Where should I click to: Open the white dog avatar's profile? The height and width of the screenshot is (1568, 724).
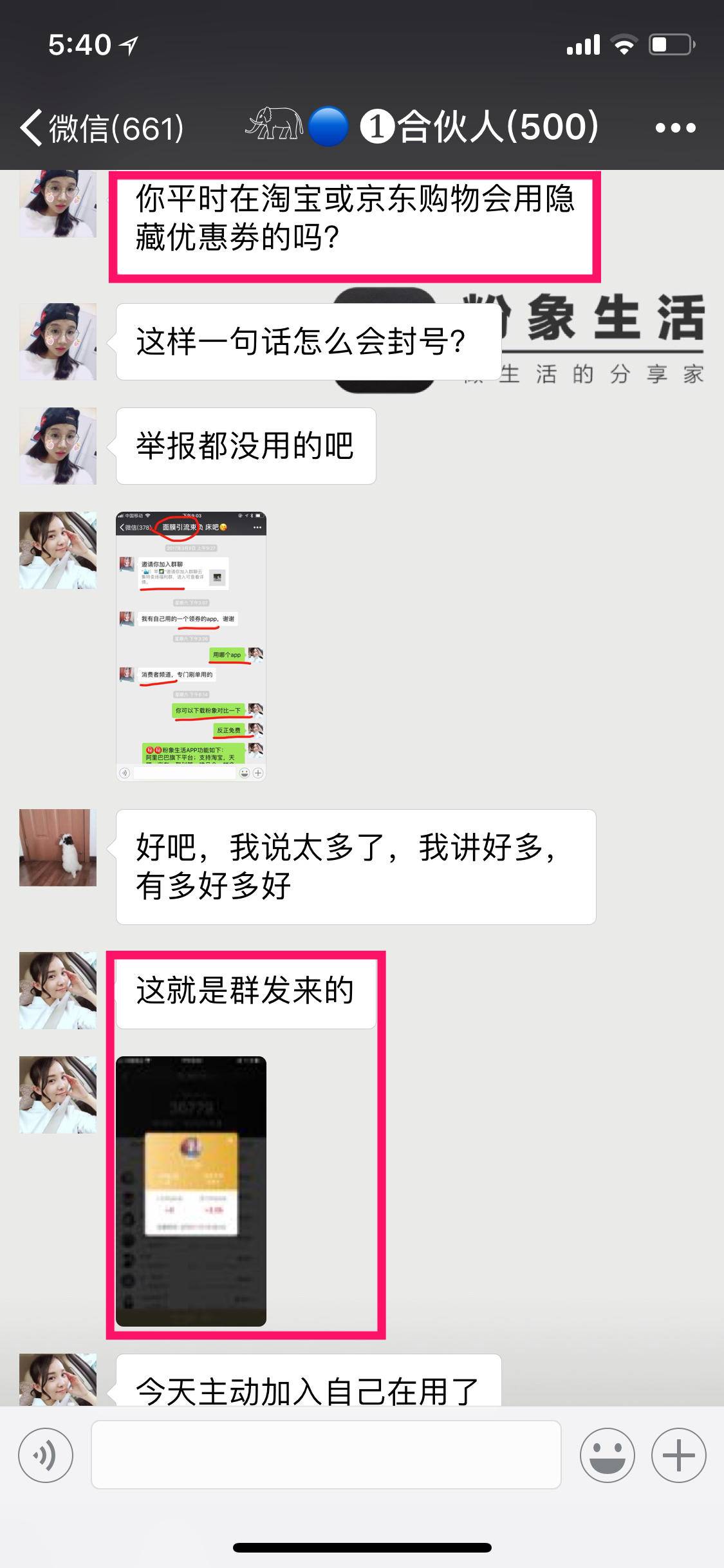point(58,848)
